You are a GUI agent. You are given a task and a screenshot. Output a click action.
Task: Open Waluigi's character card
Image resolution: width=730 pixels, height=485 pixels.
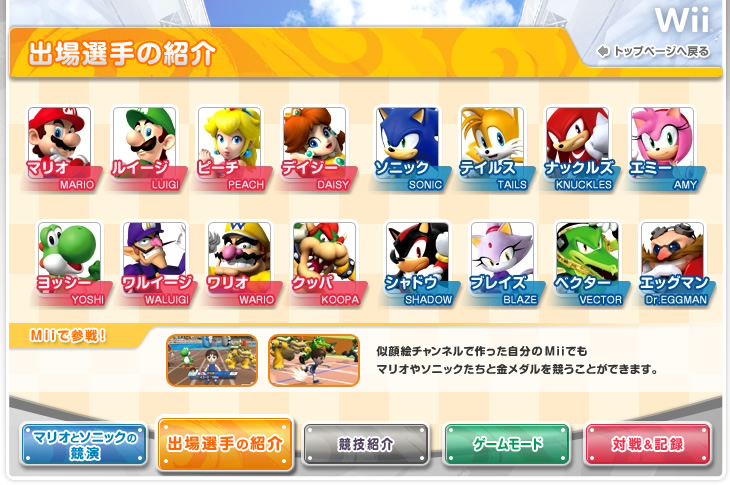click(155, 258)
